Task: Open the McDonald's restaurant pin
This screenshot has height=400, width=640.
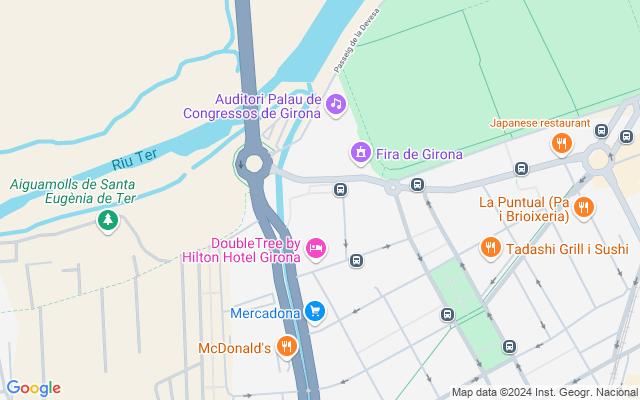Action: point(287,347)
